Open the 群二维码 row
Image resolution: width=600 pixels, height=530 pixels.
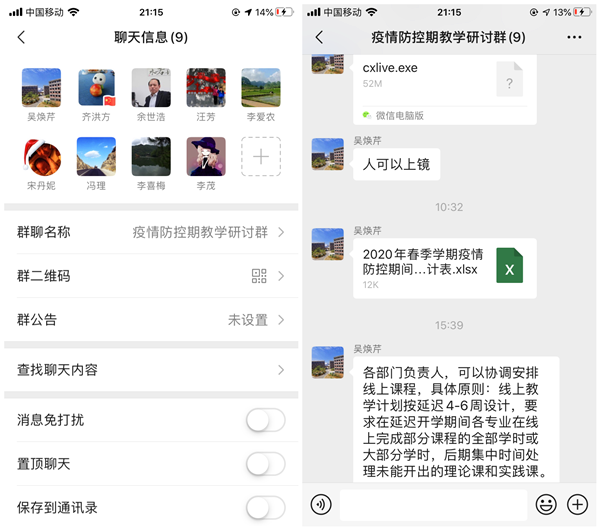coord(150,276)
